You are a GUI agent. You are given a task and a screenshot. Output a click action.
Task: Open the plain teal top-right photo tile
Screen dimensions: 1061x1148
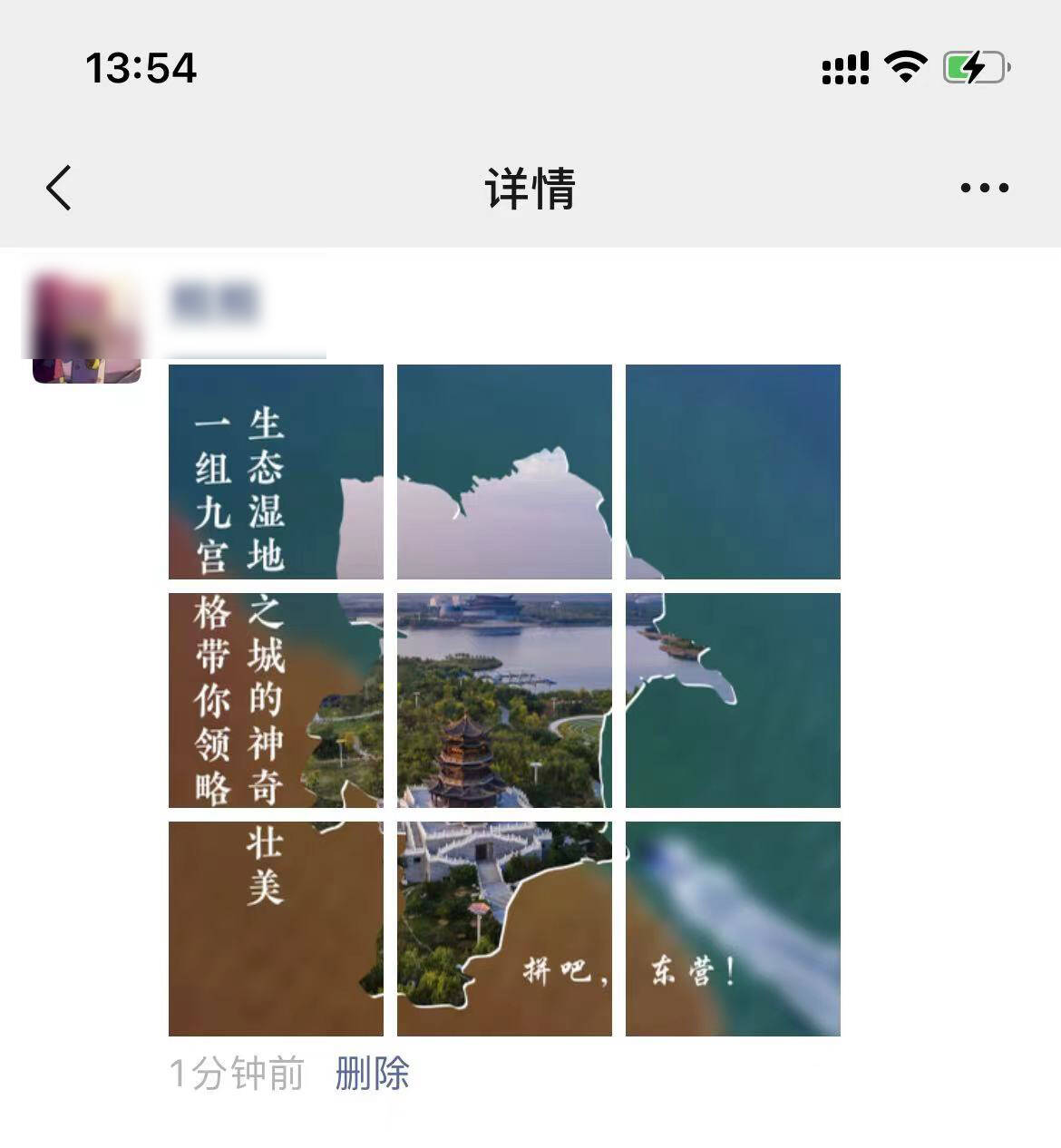733,472
